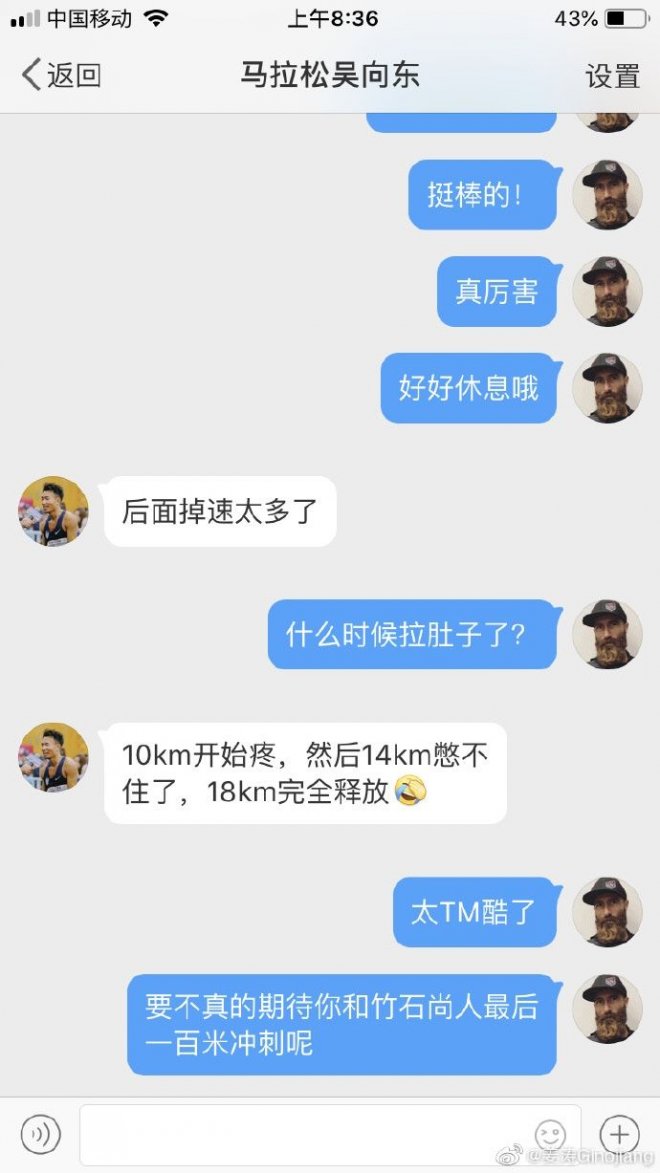Viewport: 660px width, 1173px height.
Task: View the avatar beside 后面掉速太多了
Action: pos(53,511)
